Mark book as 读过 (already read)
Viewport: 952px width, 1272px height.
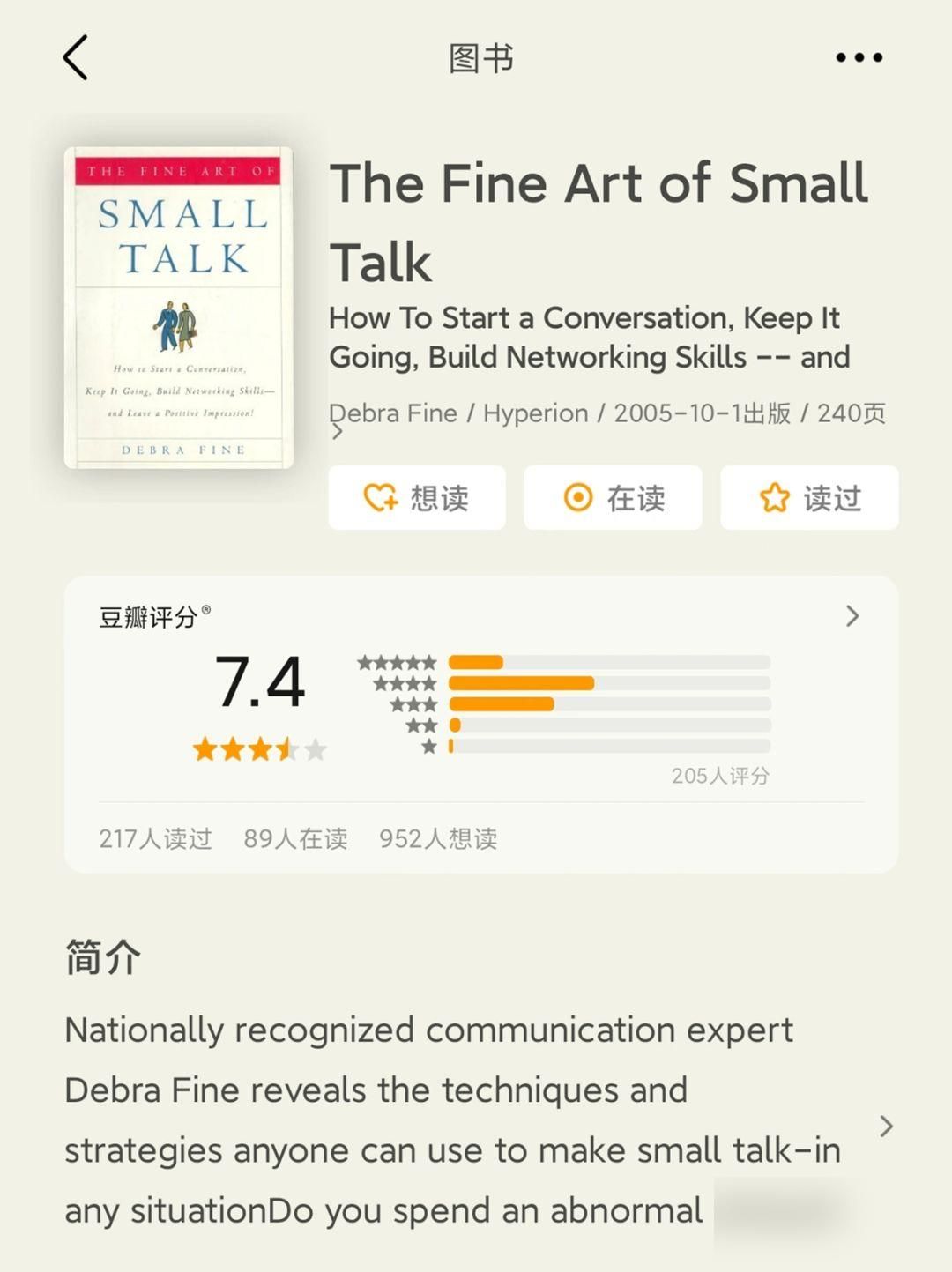[x=809, y=498]
